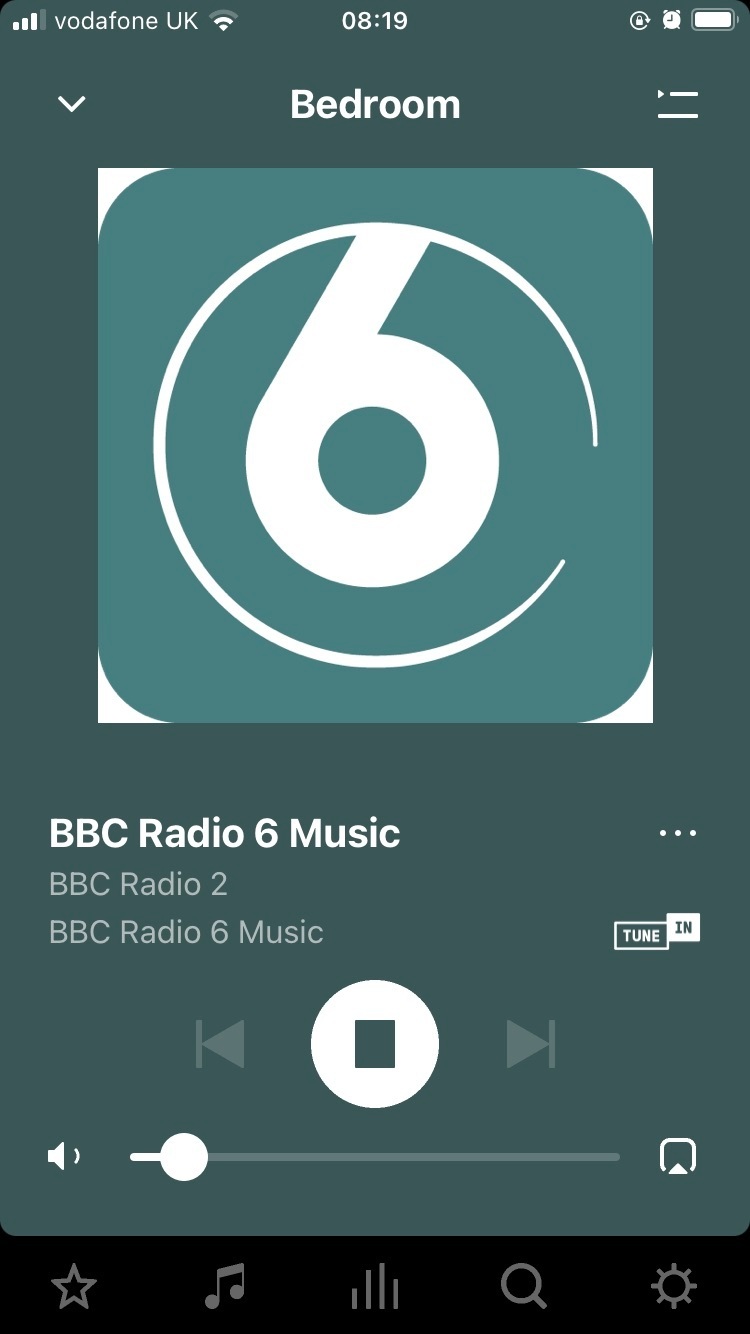Open the three-dot more options menu
The width and height of the screenshot is (750, 1334).
[678, 833]
